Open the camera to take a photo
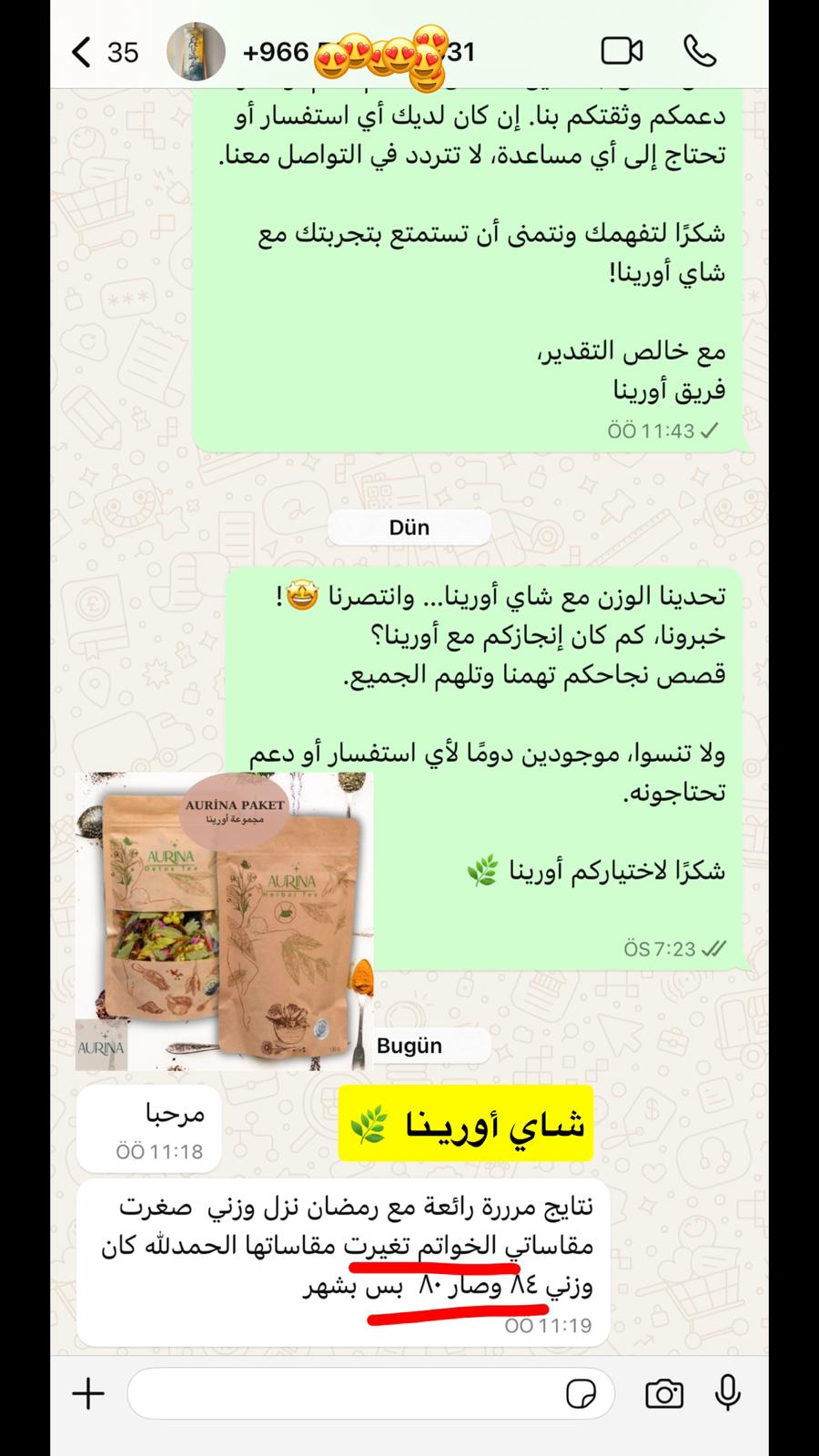 [x=663, y=1393]
